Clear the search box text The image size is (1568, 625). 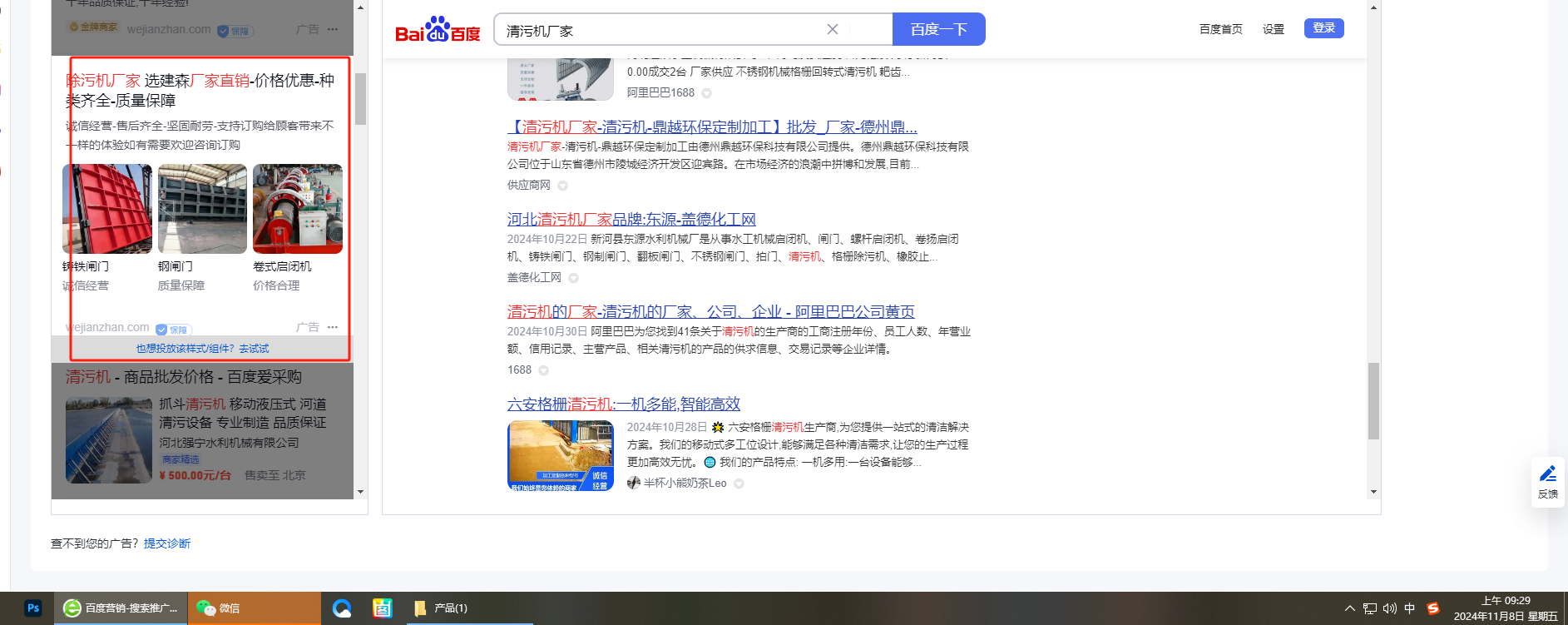pos(832,29)
